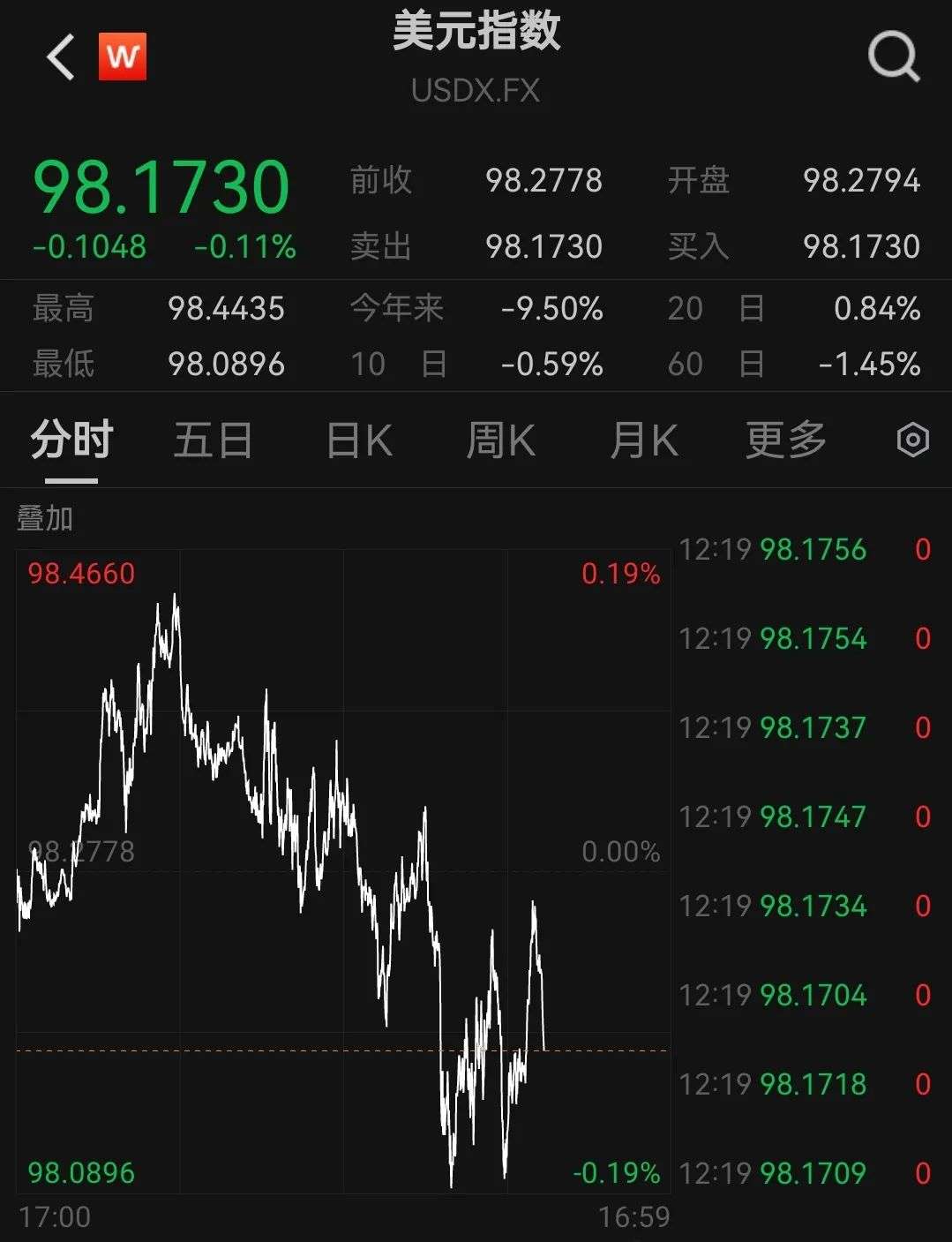The height and width of the screenshot is (1242, 952).
Task: Show the 月K monthly chart
Action: tap(644, 440)
